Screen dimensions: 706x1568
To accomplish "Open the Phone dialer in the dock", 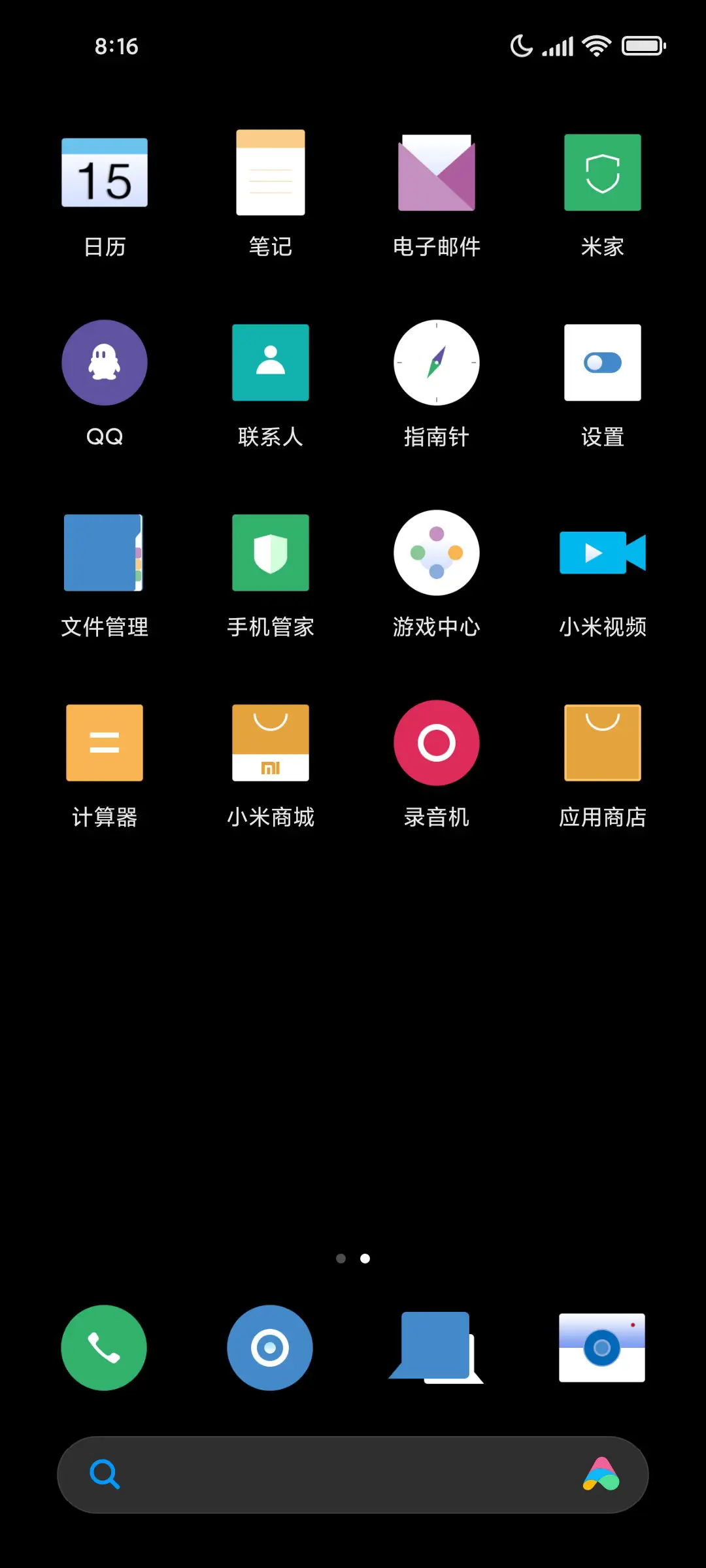I will click(x=104, y=1348).
